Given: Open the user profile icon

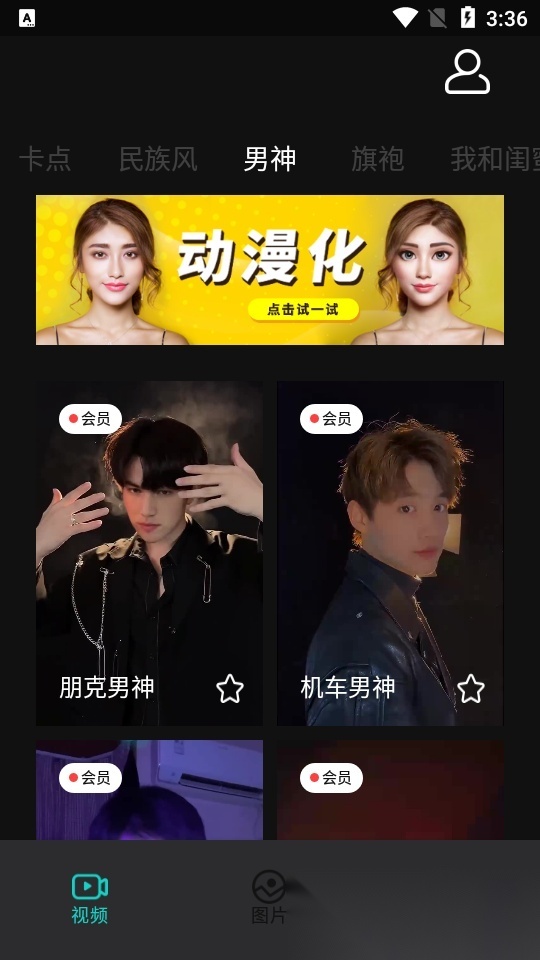Looking at the screenshot, I should tap(467, 72).
